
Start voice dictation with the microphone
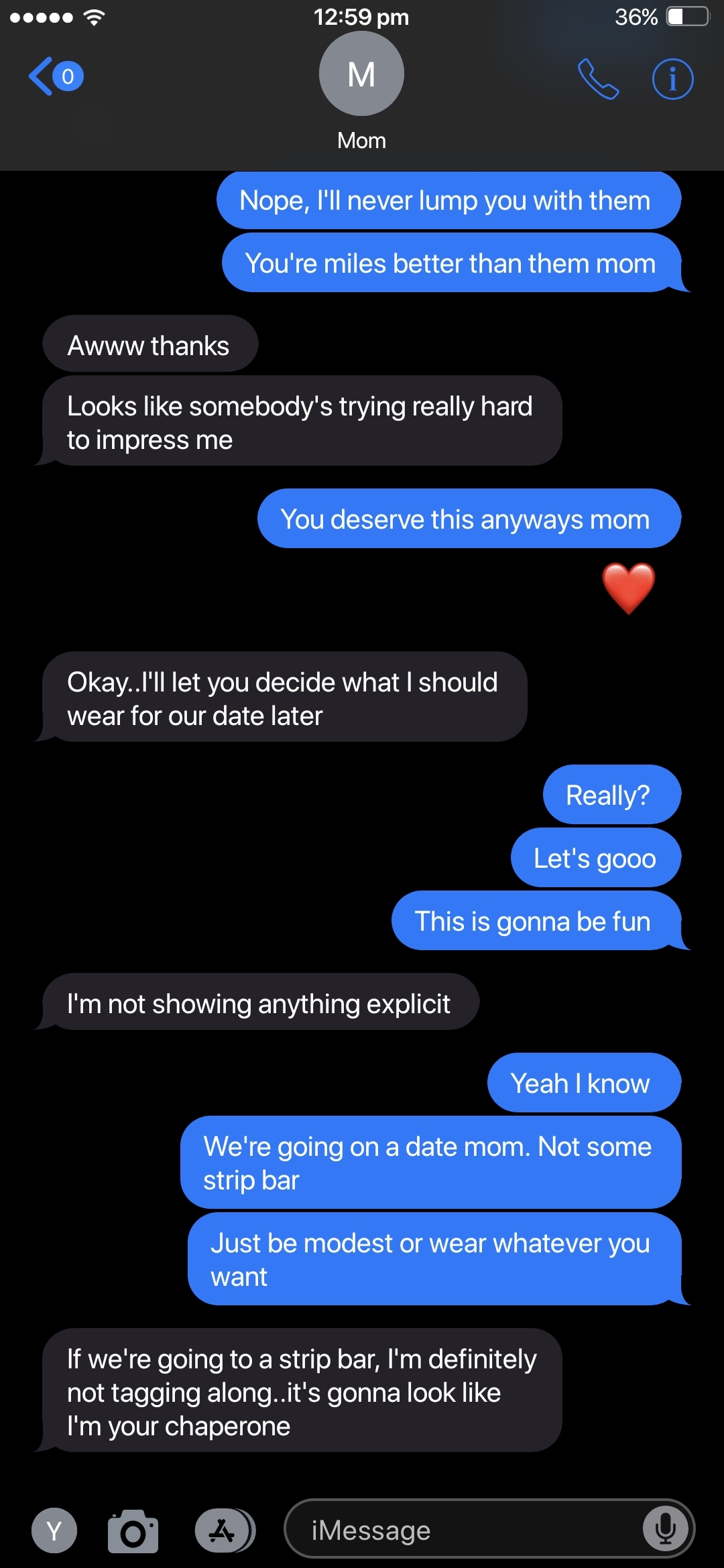point(666,1528)
